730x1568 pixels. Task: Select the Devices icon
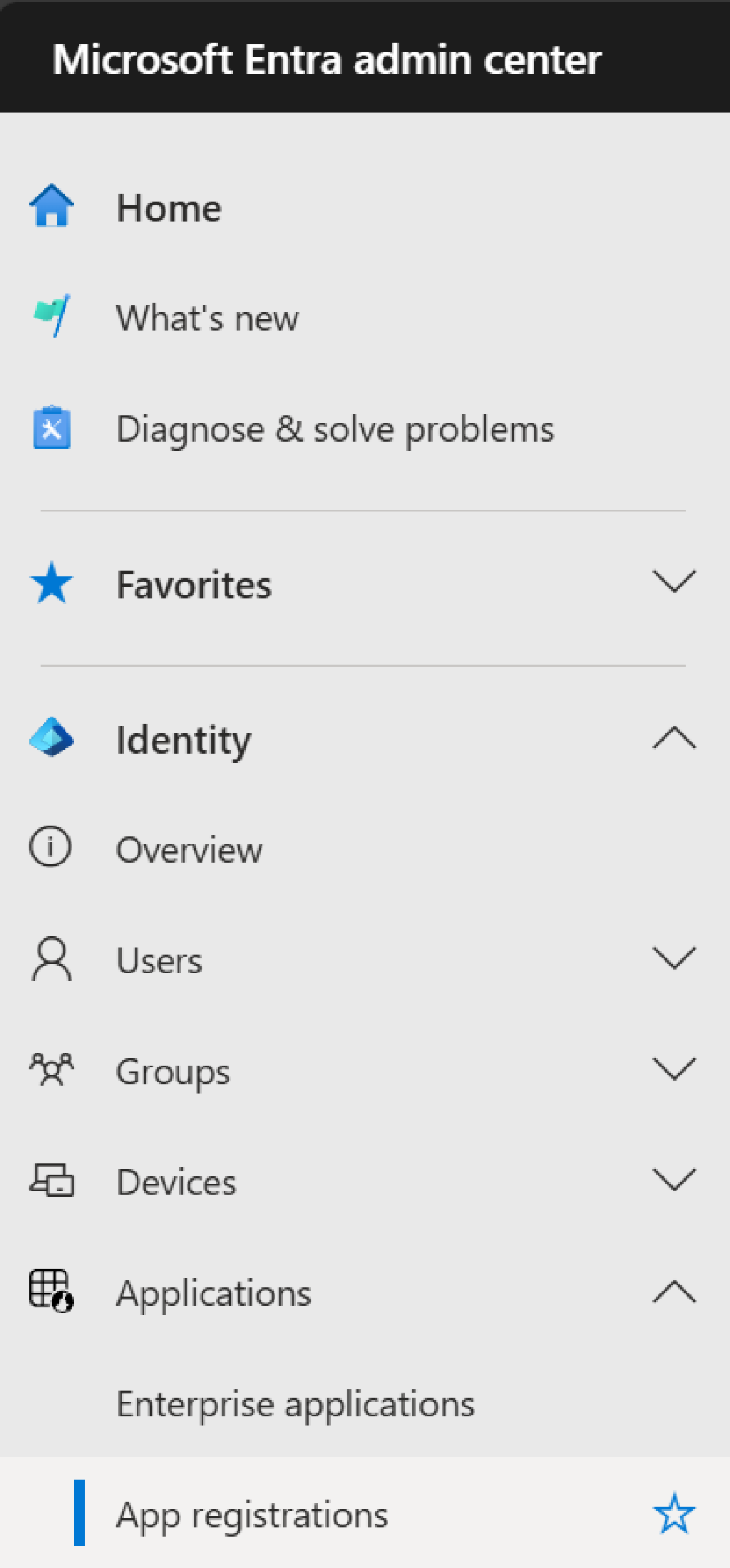51,1181
